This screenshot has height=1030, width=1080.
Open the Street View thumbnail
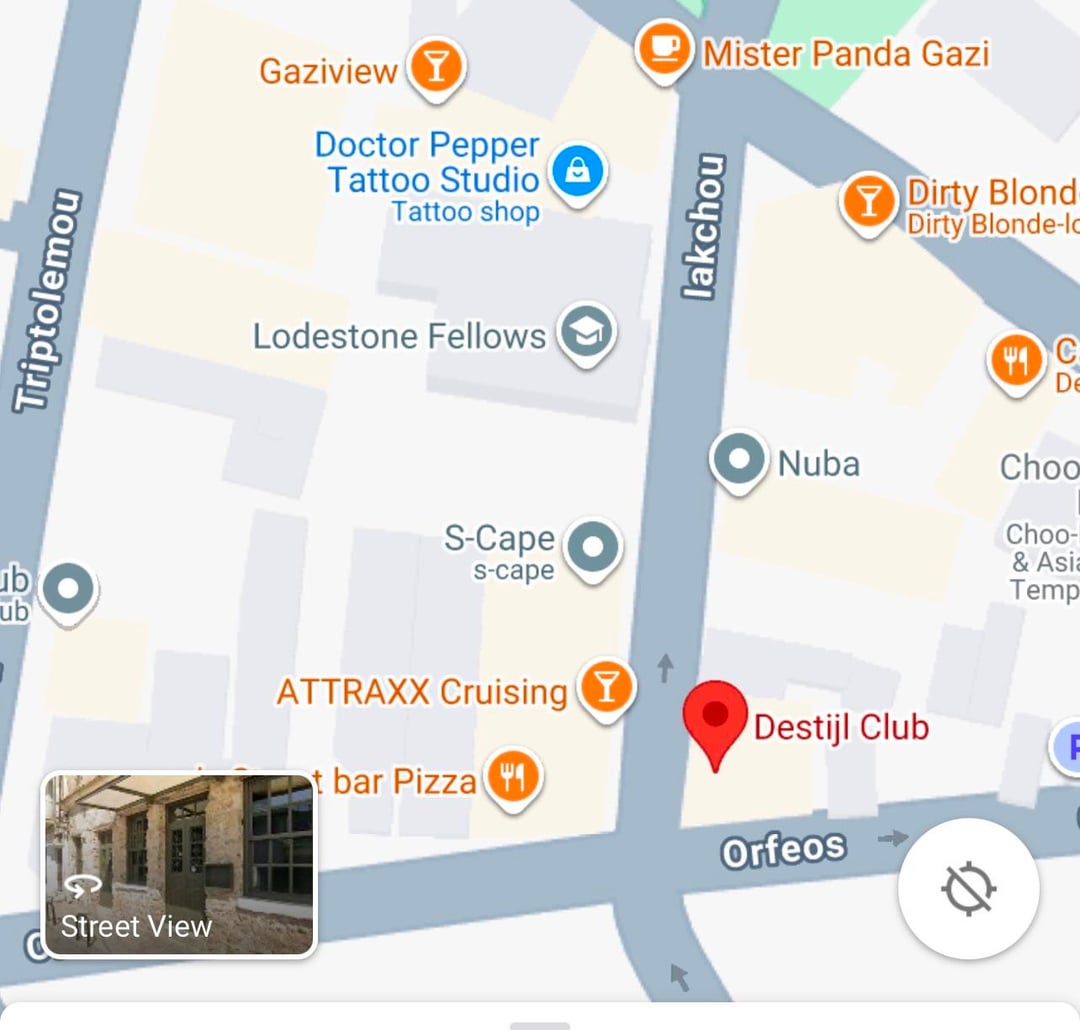tap(179, 865)
